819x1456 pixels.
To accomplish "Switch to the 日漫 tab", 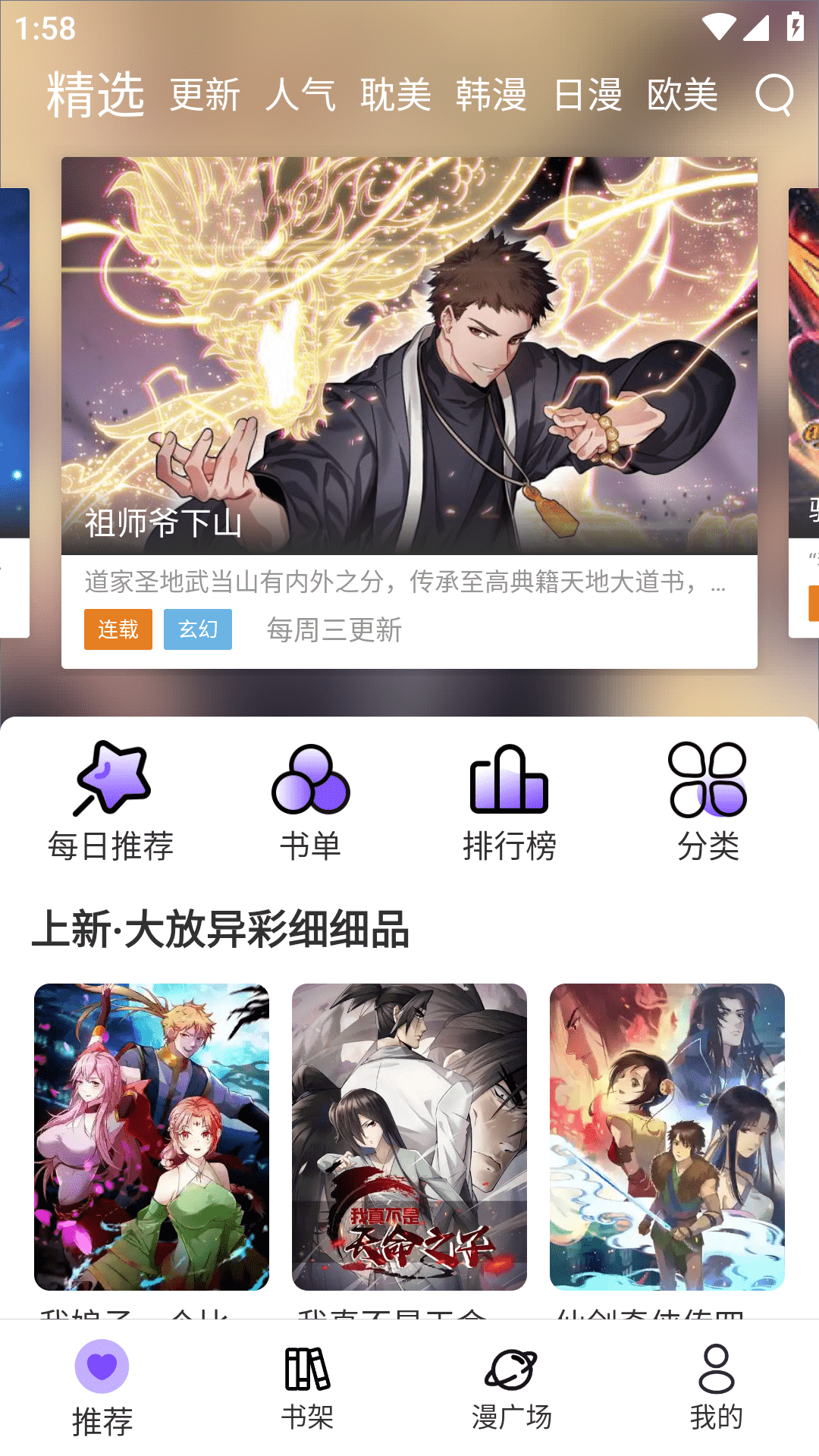I will (x=588, y=96).
